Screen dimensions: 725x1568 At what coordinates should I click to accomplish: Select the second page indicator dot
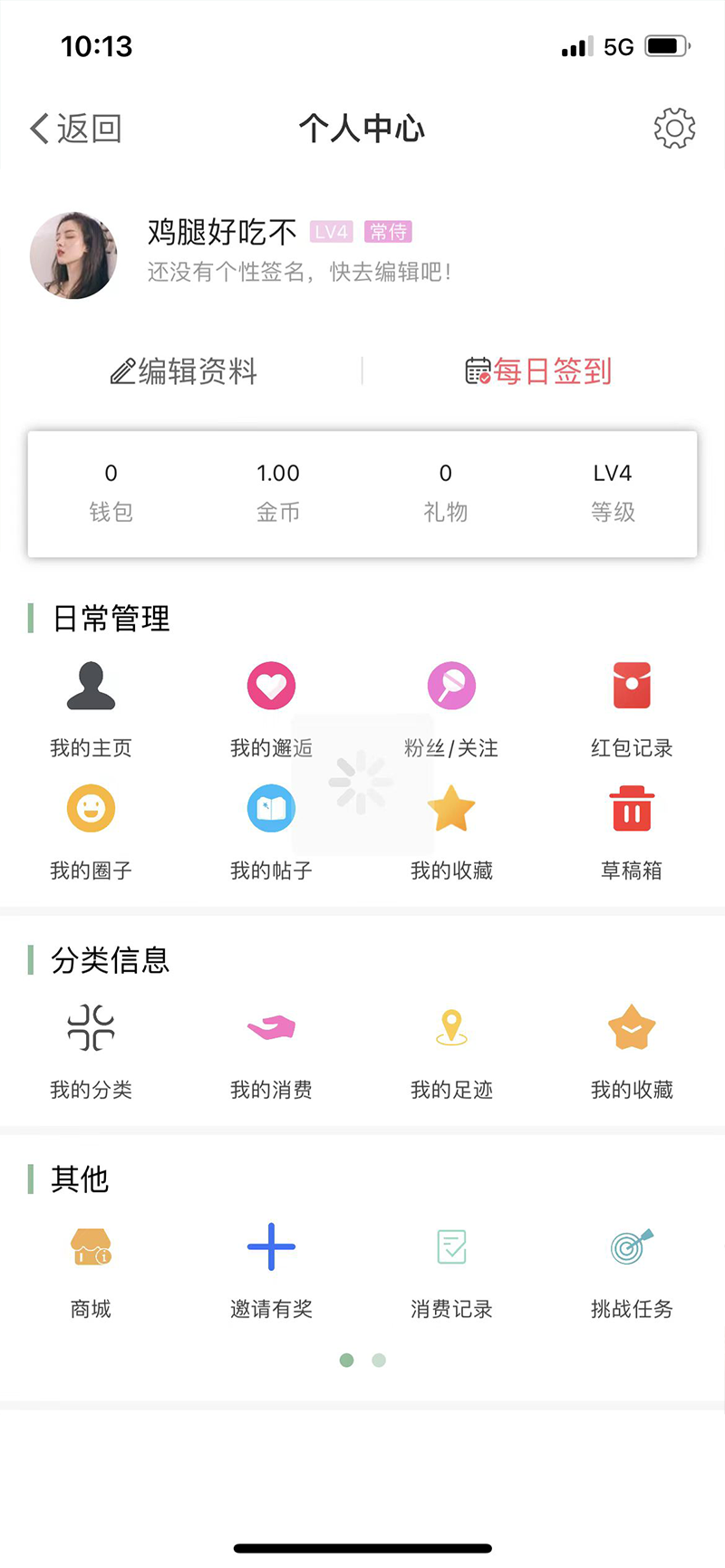(x=379, y=1360)
